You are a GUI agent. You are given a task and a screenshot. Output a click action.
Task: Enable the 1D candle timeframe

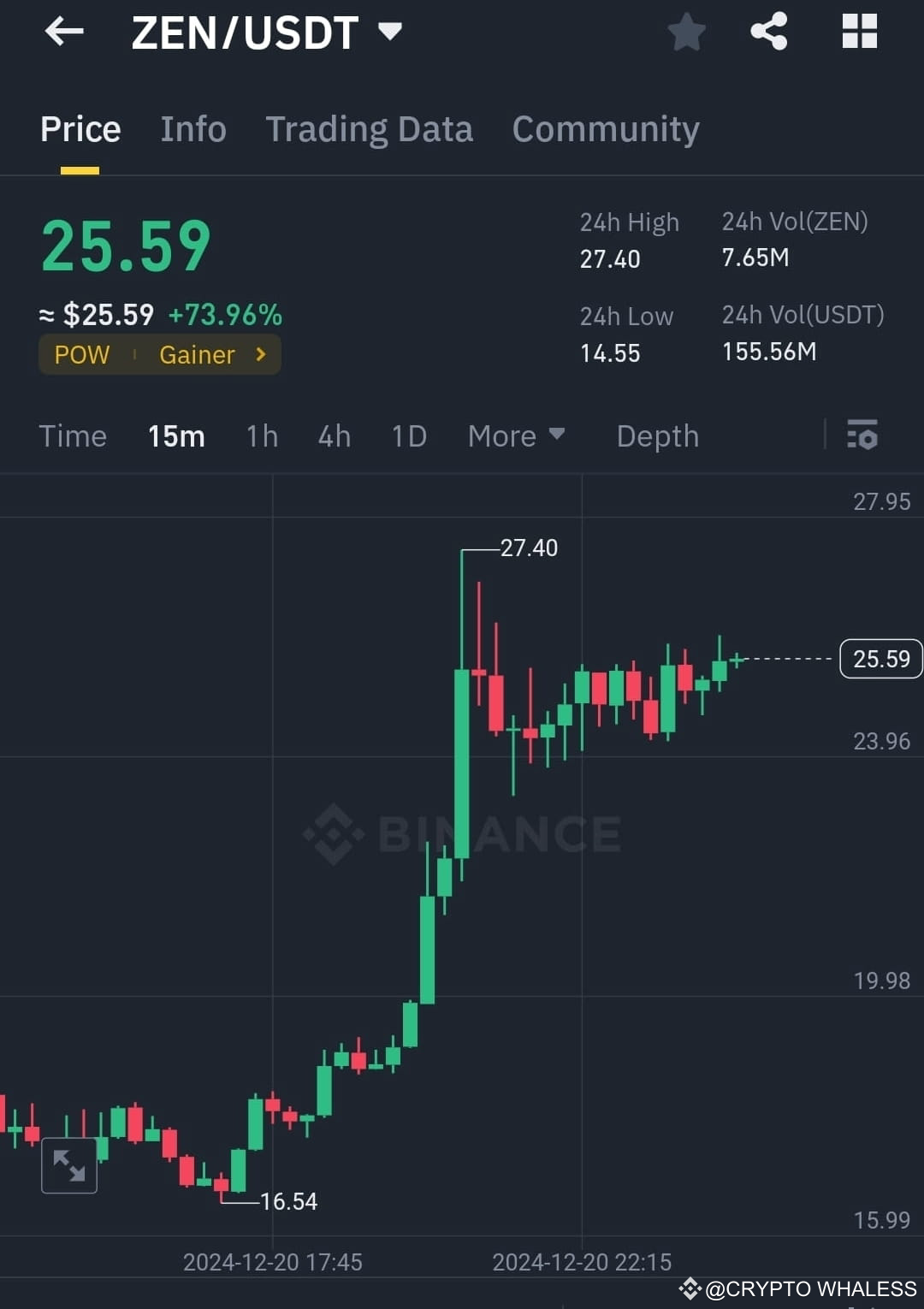(x=408, y=436)
